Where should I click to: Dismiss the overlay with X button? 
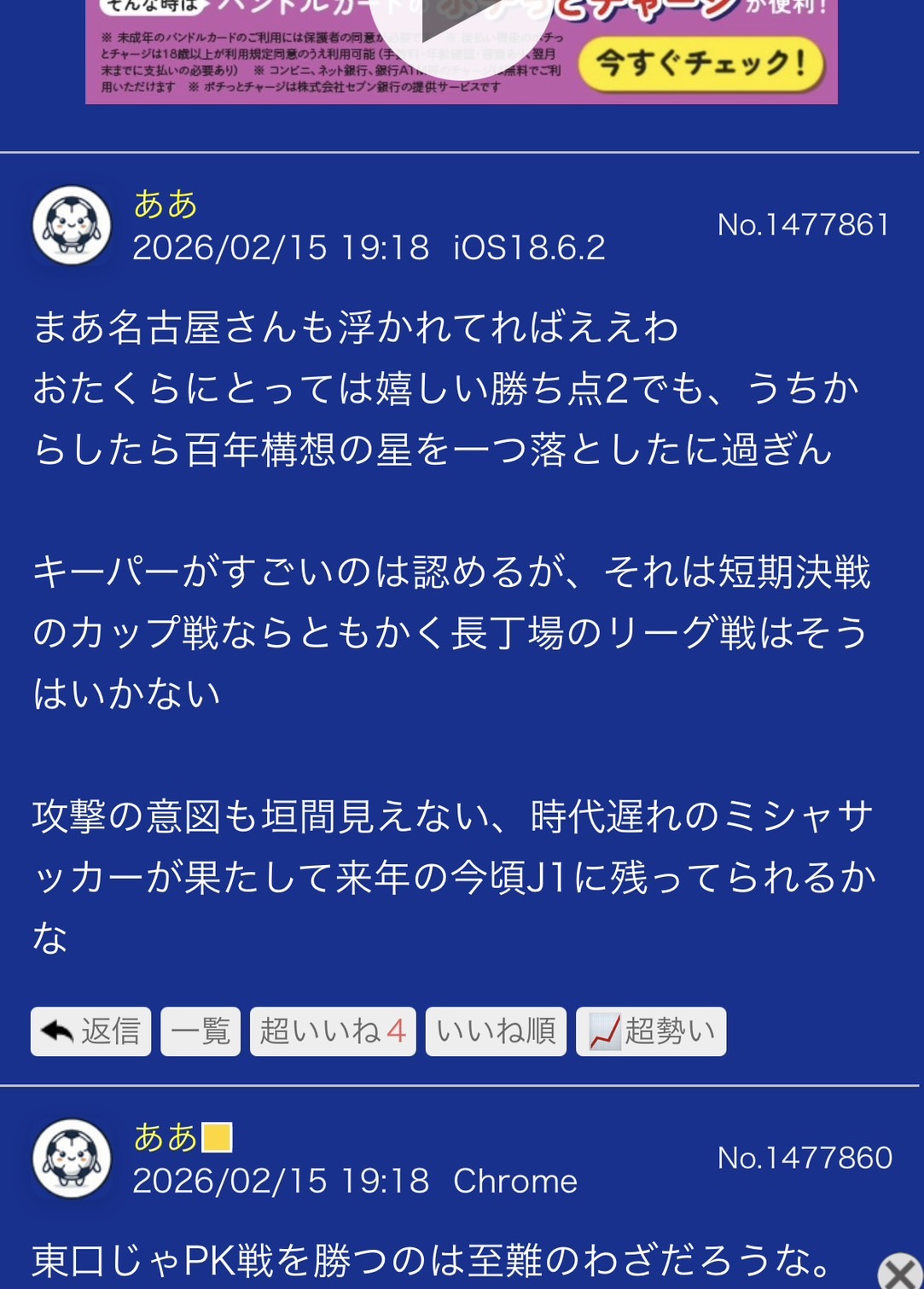(x=901, y=1273)
